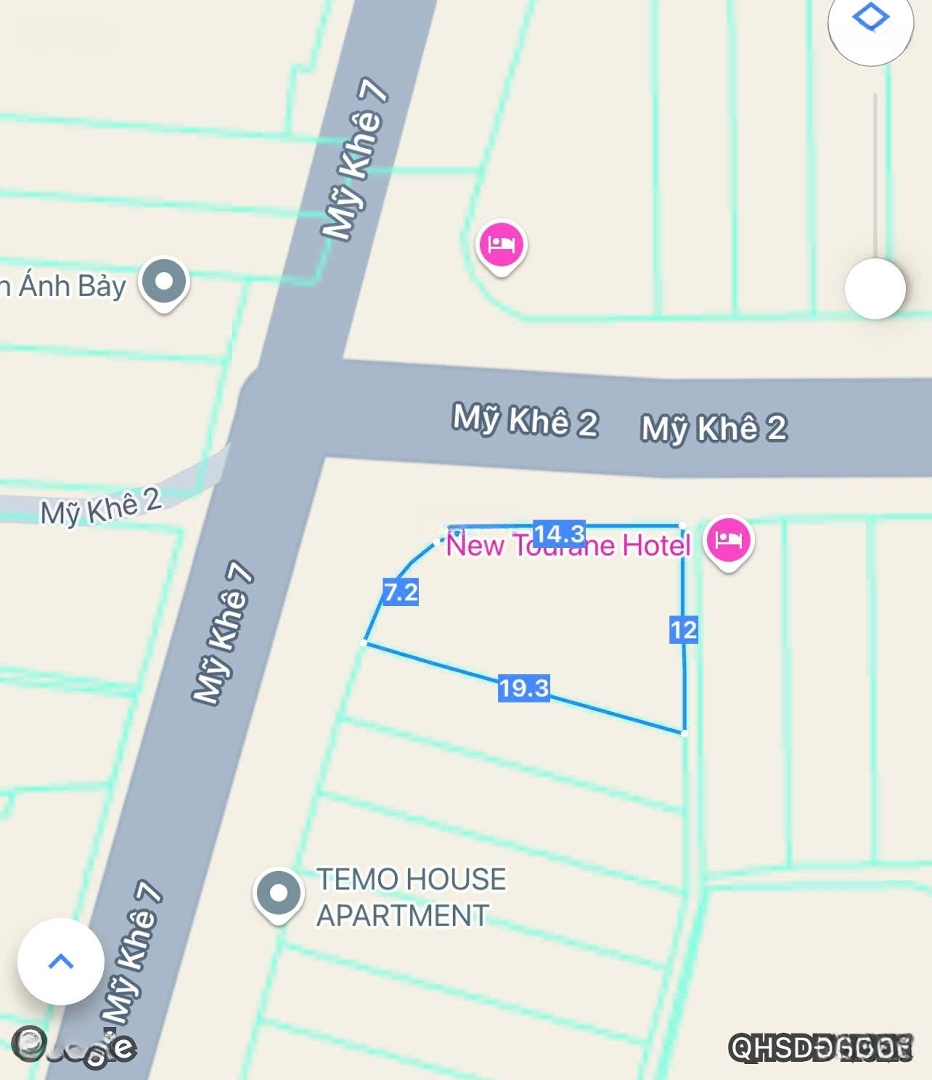Tap the Ánh Bảy location pin
The height and width of the screenshot is (1080, 932).
pos(164,283)
